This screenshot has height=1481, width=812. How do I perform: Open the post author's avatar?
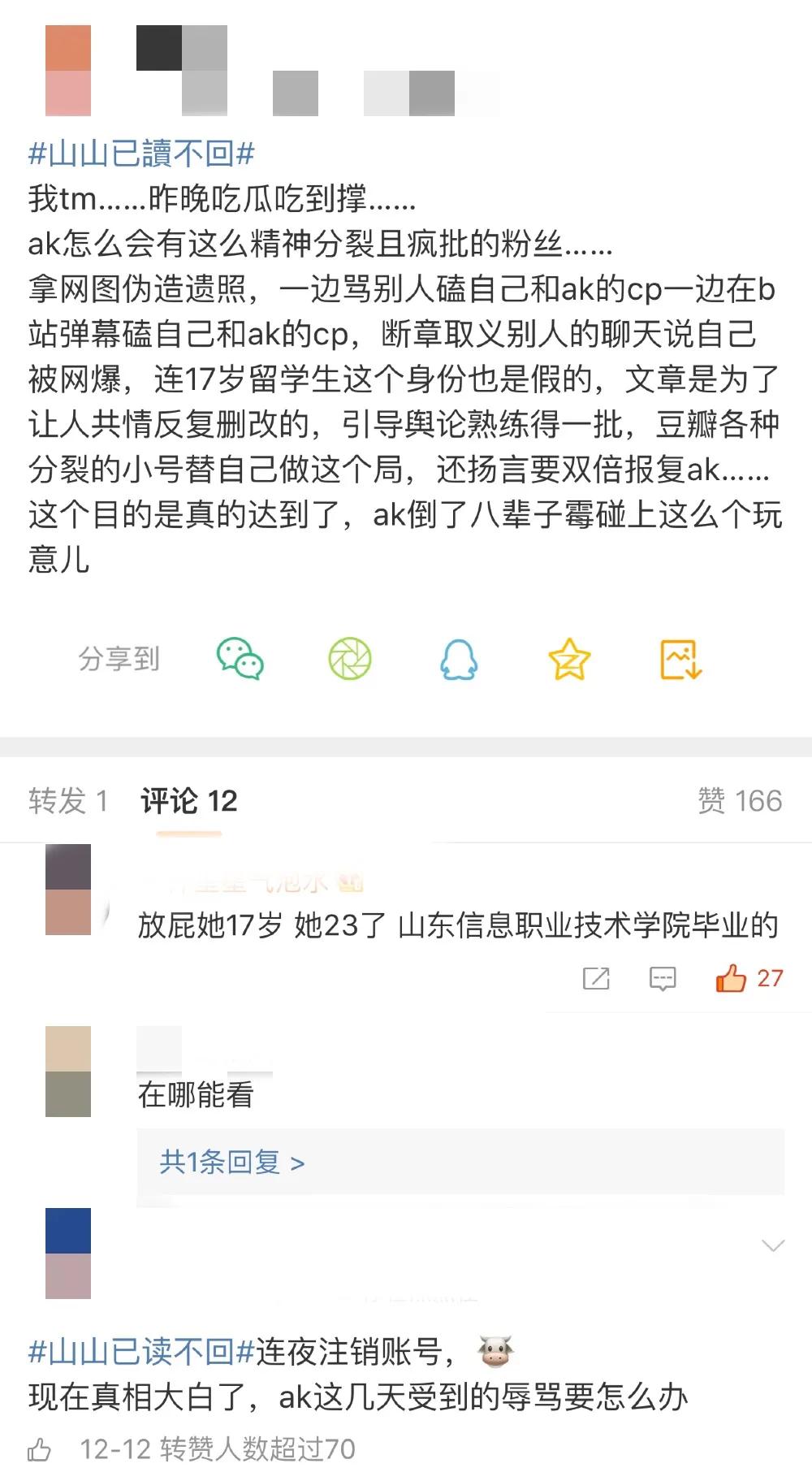pos(68,70)
